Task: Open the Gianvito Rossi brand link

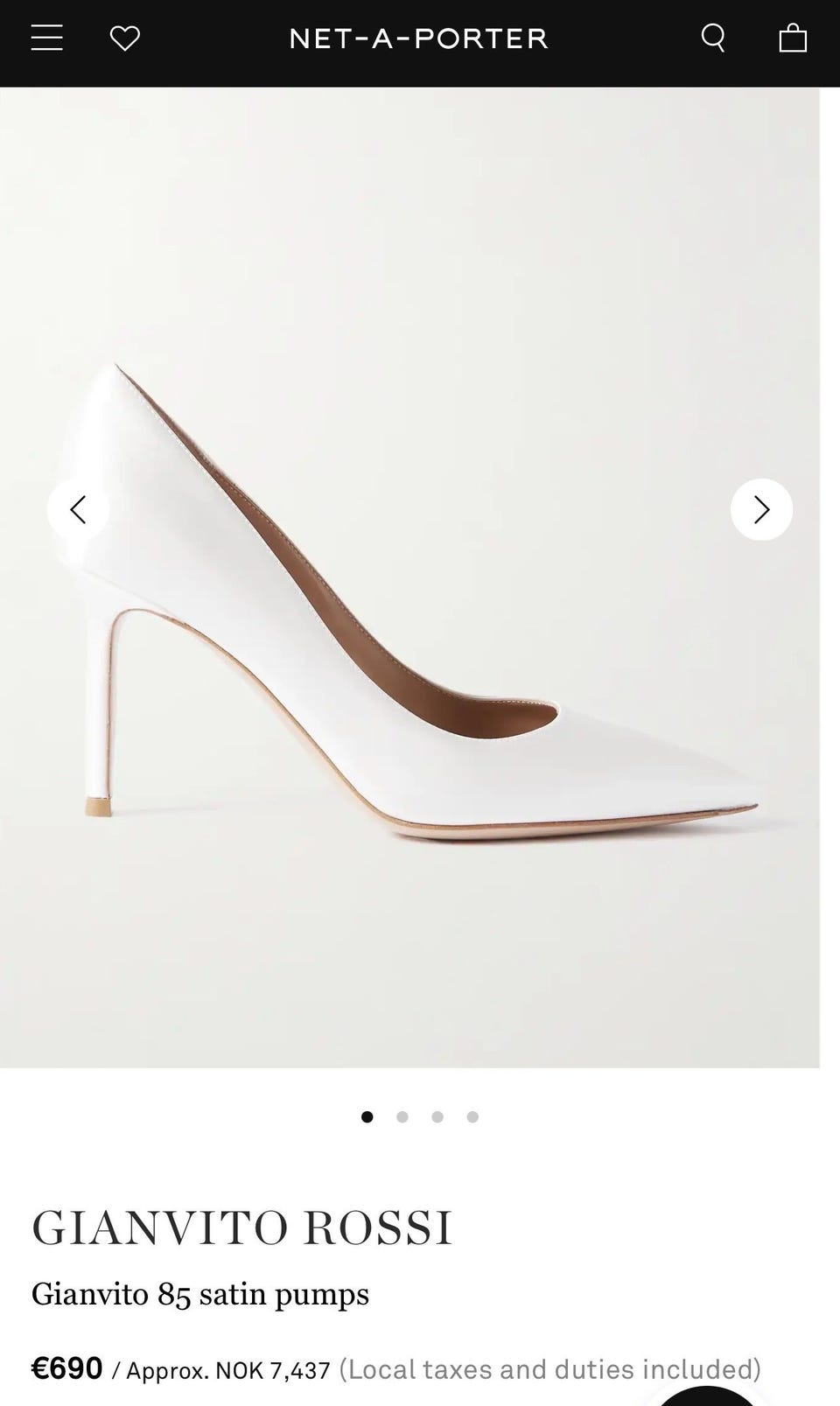Action: [x=242, y=1228]
